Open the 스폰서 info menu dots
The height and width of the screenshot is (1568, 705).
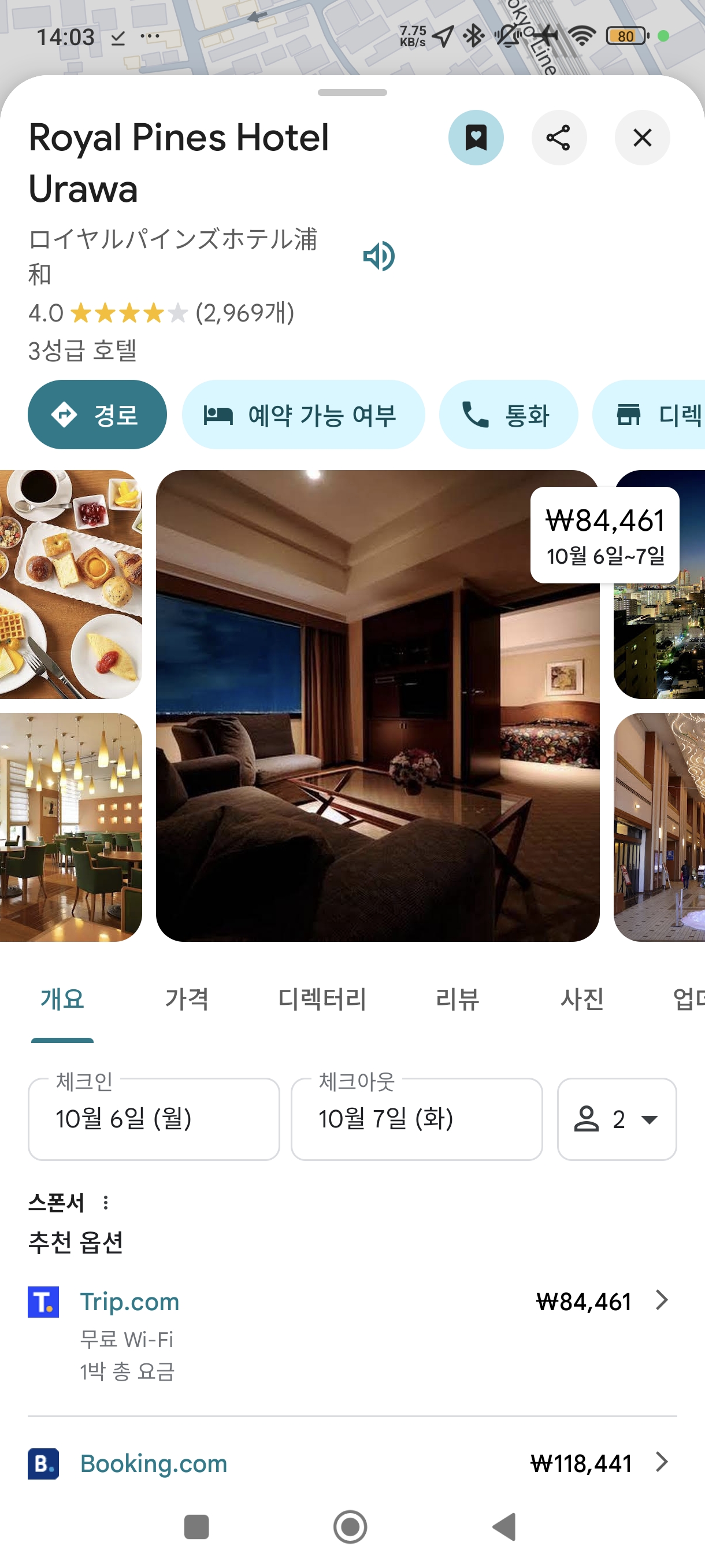coord(106,1202)
